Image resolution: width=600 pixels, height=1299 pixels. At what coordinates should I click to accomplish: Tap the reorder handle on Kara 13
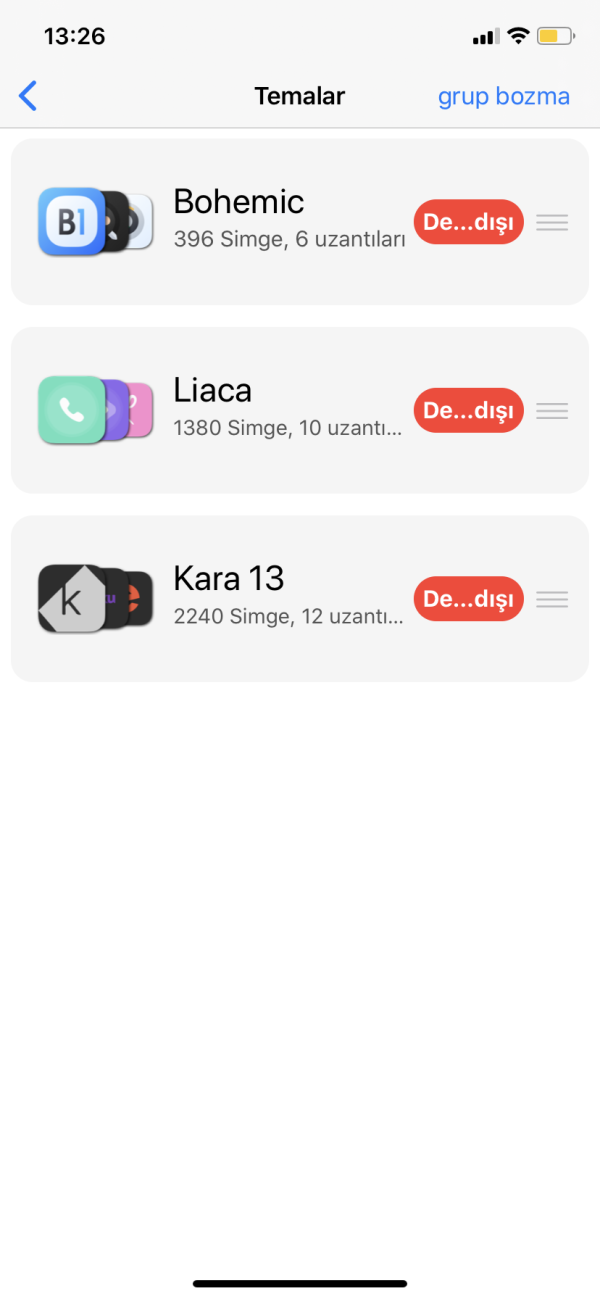(x=552, y=599)
